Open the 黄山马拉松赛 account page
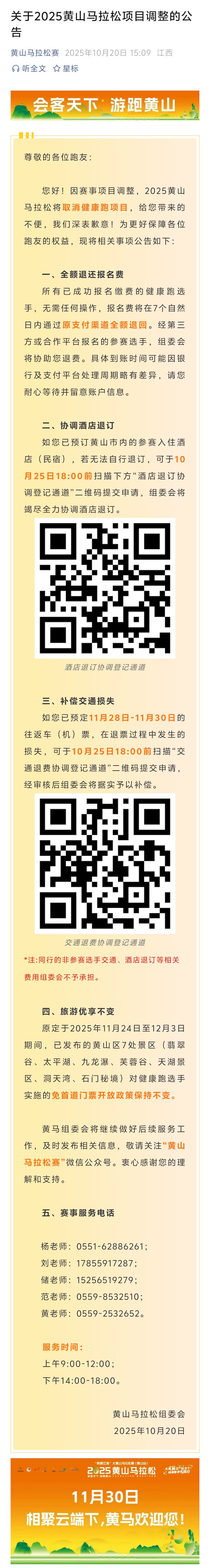The image size is (210, 1568). point(35,53)
